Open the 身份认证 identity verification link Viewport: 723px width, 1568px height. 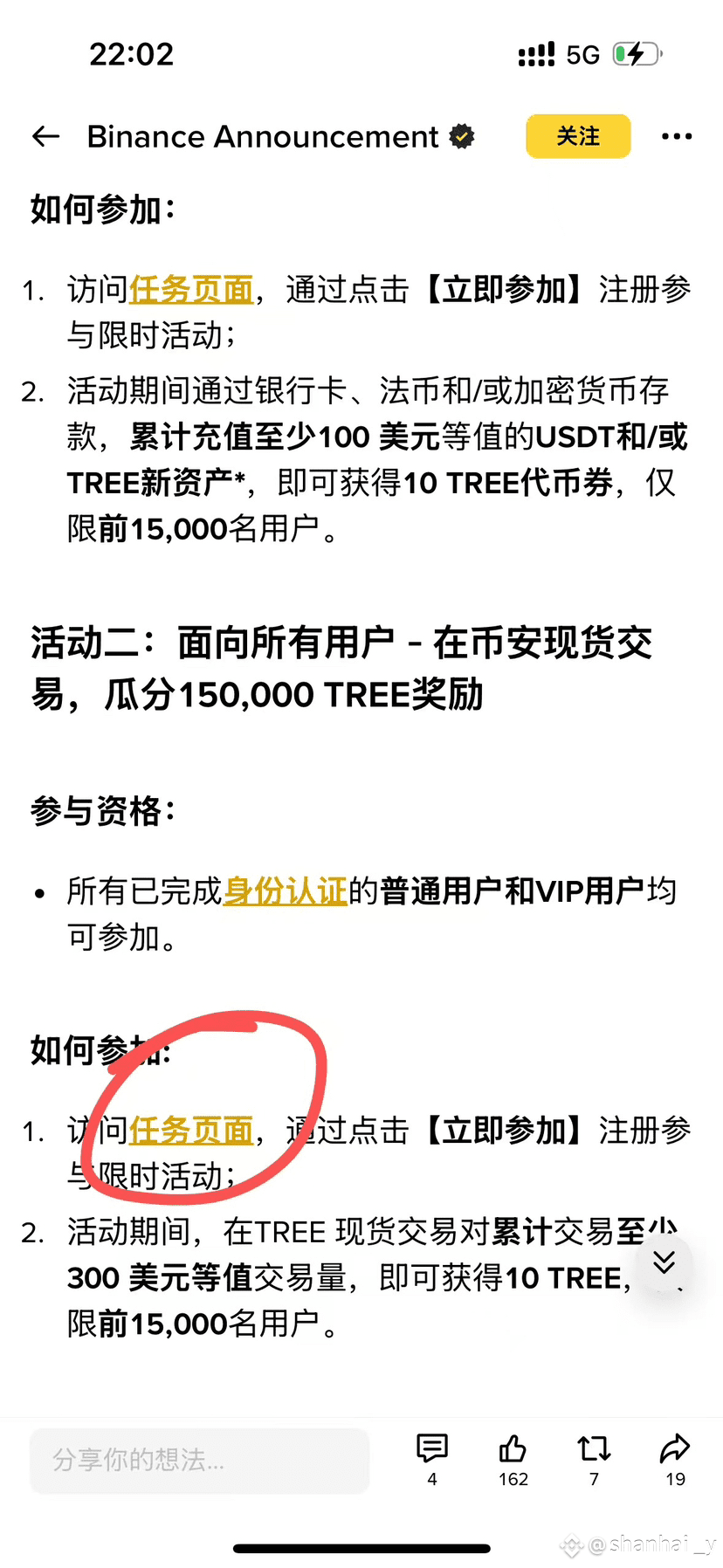tap(286, 891)
